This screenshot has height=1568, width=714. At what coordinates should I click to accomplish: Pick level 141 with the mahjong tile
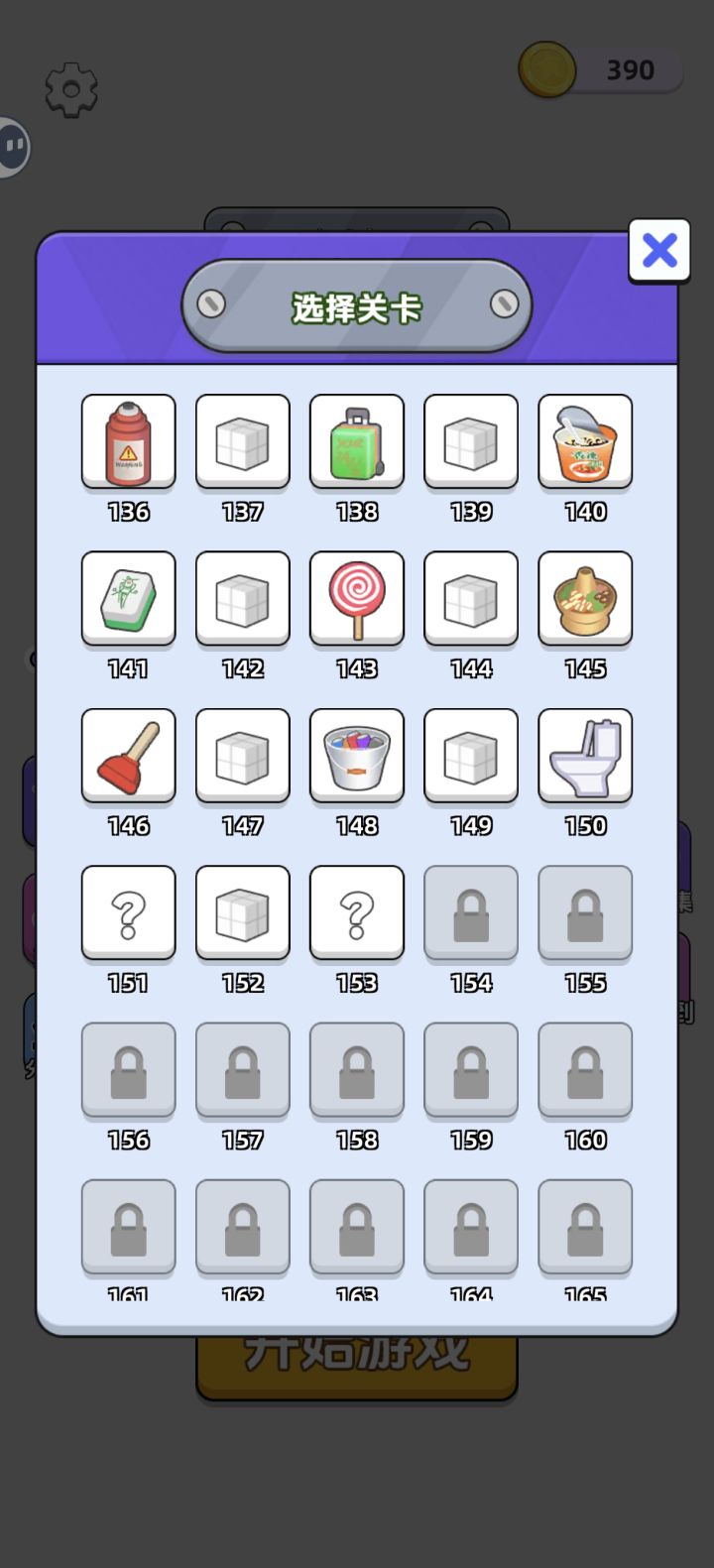click(x=129, y=598)
